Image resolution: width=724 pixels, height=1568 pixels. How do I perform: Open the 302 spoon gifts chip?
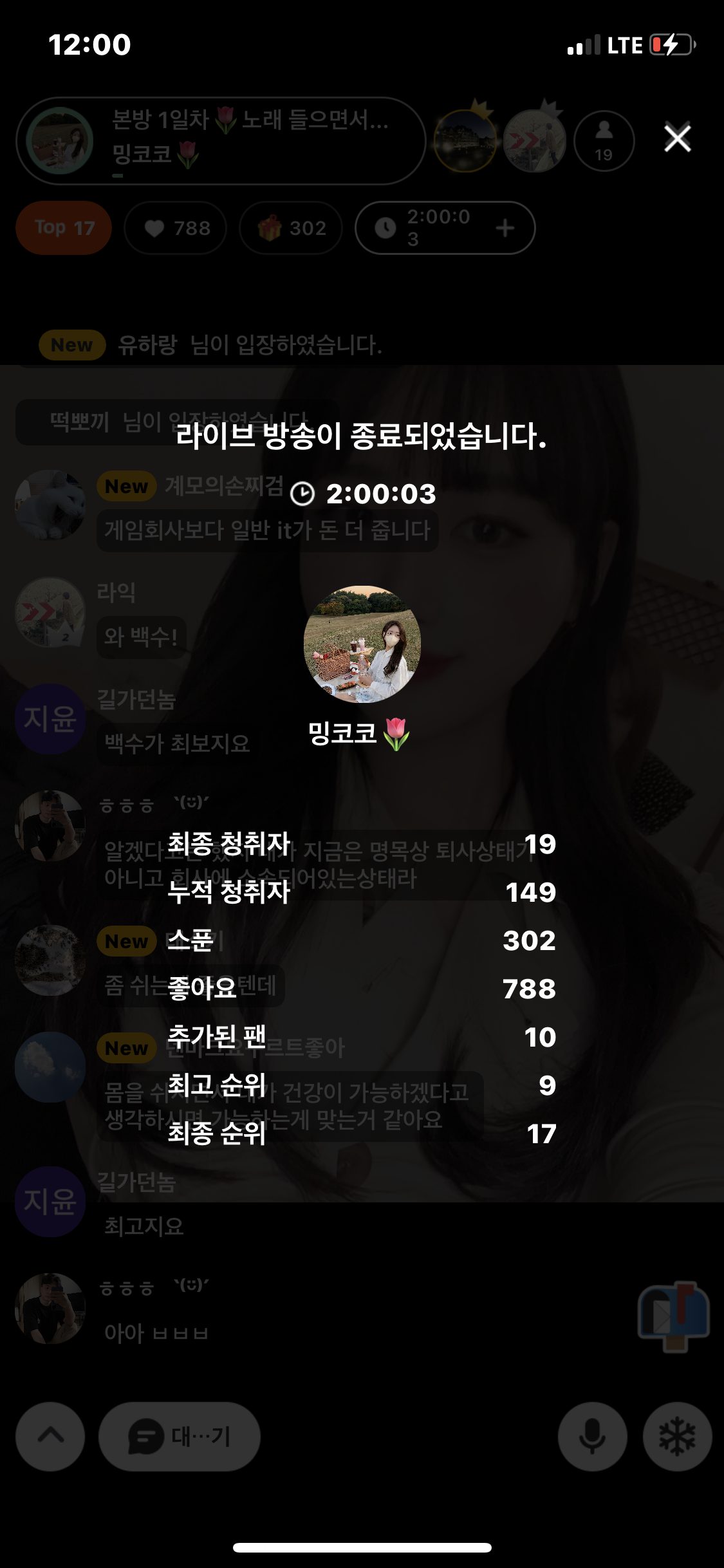[291, 228]
